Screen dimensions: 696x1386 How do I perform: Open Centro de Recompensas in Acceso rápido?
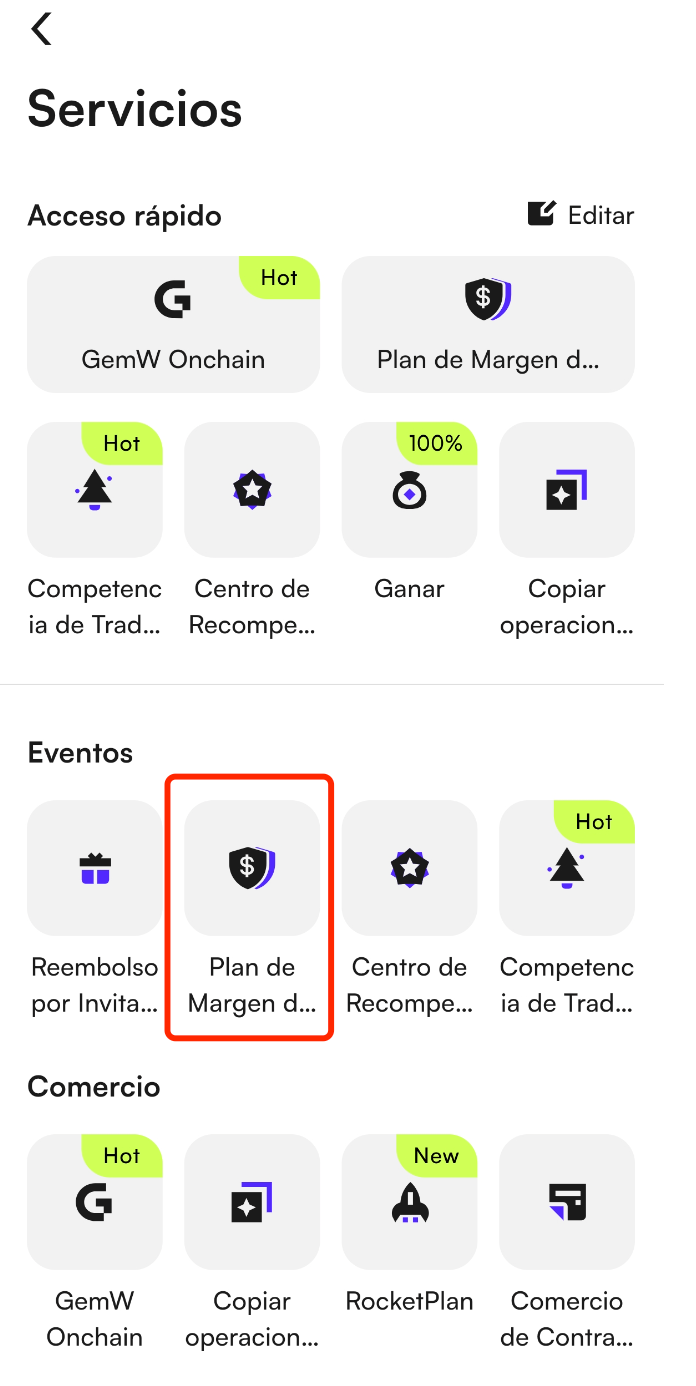pyautogui.click(x=252, y=490)
